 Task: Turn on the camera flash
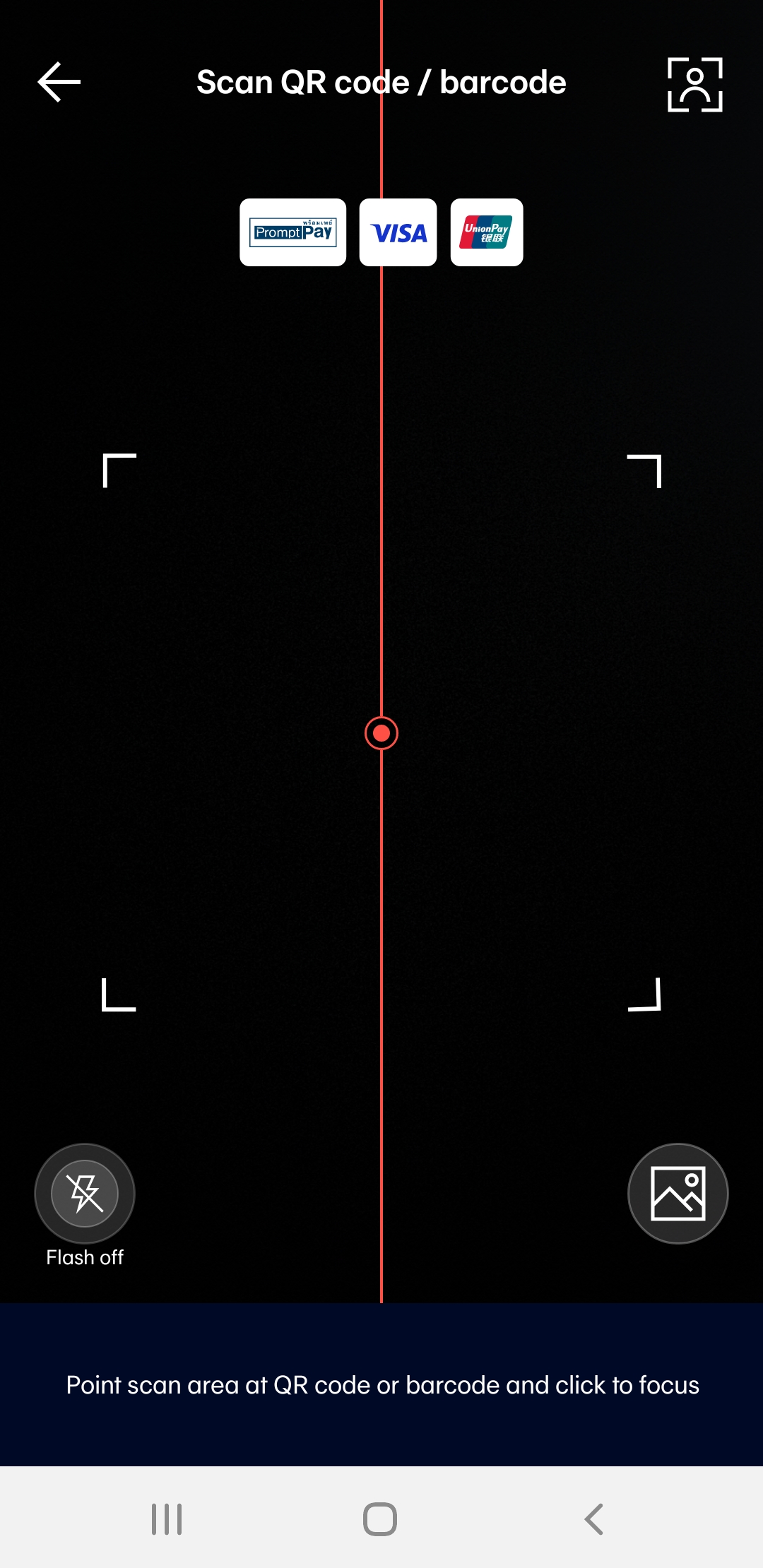85,1193
